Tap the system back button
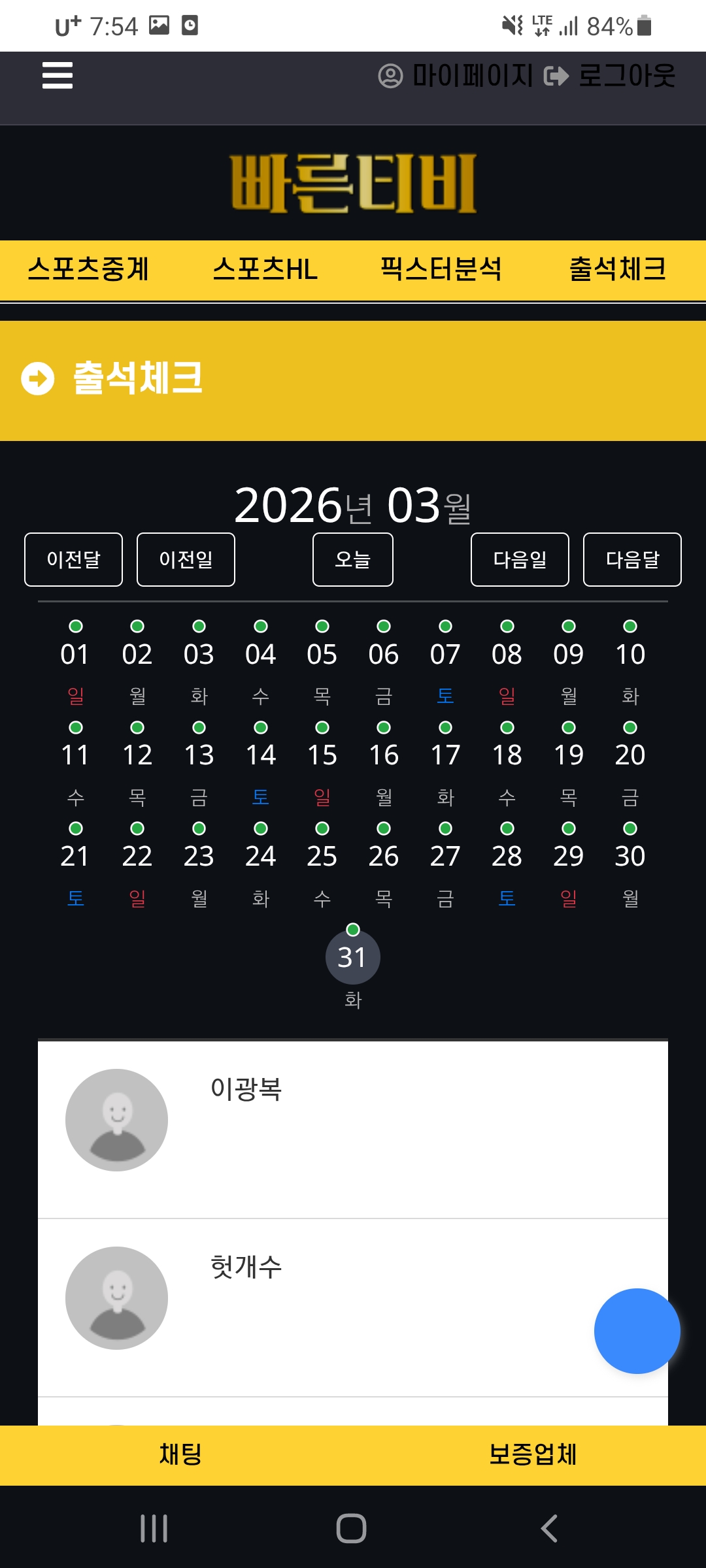This screenshot has width=706, height=1568. tap(550, 1529)
